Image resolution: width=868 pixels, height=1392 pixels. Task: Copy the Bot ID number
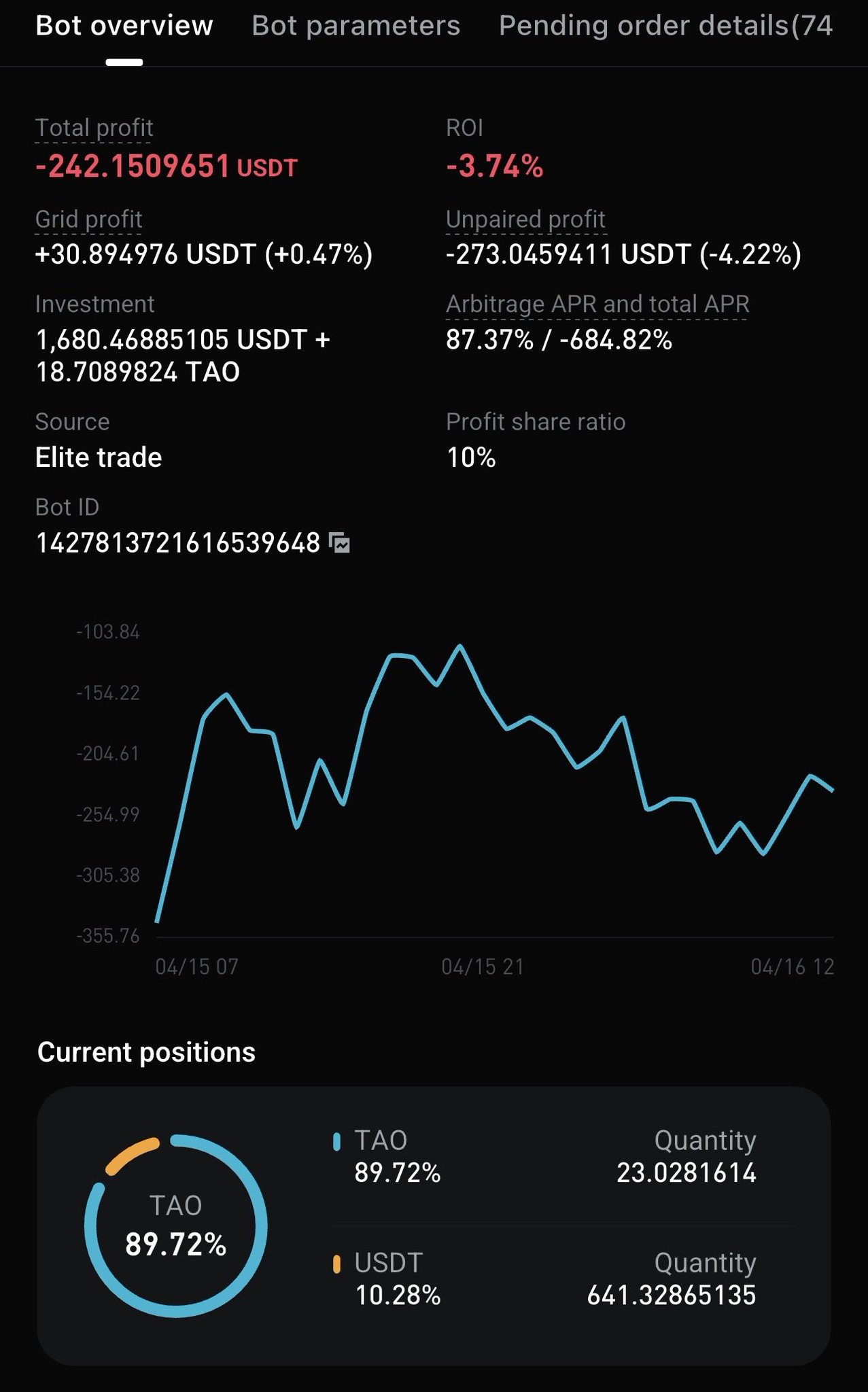point(339,543)
